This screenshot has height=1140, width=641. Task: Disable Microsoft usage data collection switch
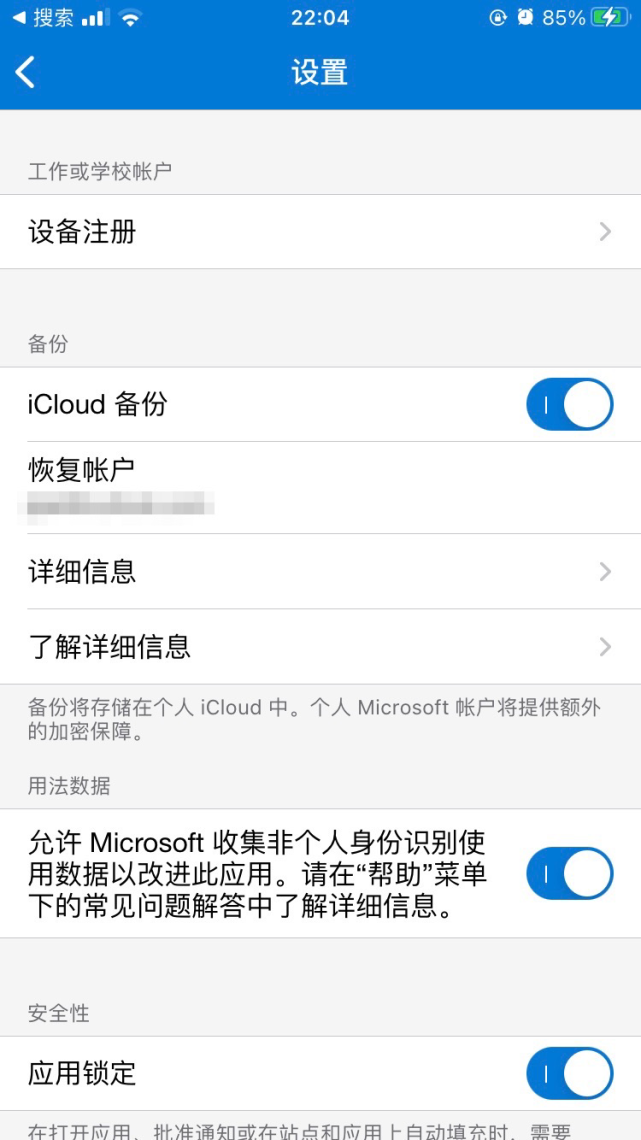point(569,873)
